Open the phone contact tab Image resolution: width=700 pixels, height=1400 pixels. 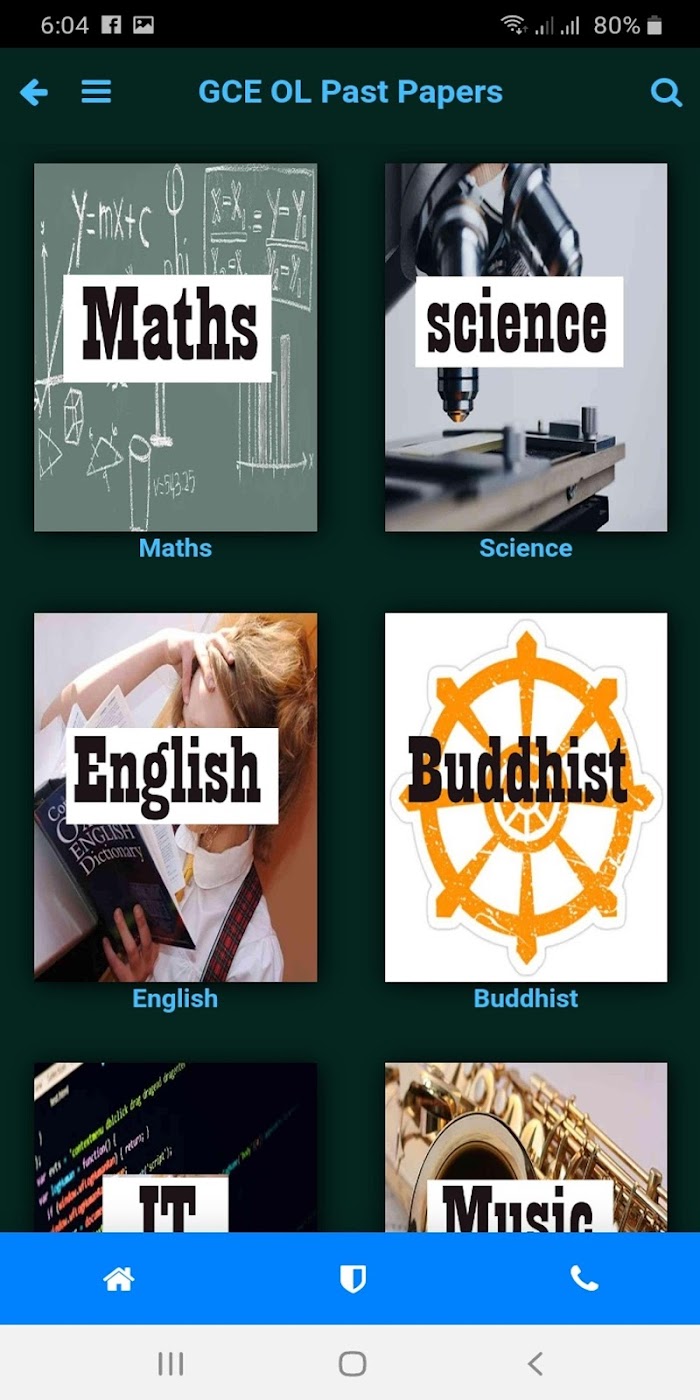584,1278
